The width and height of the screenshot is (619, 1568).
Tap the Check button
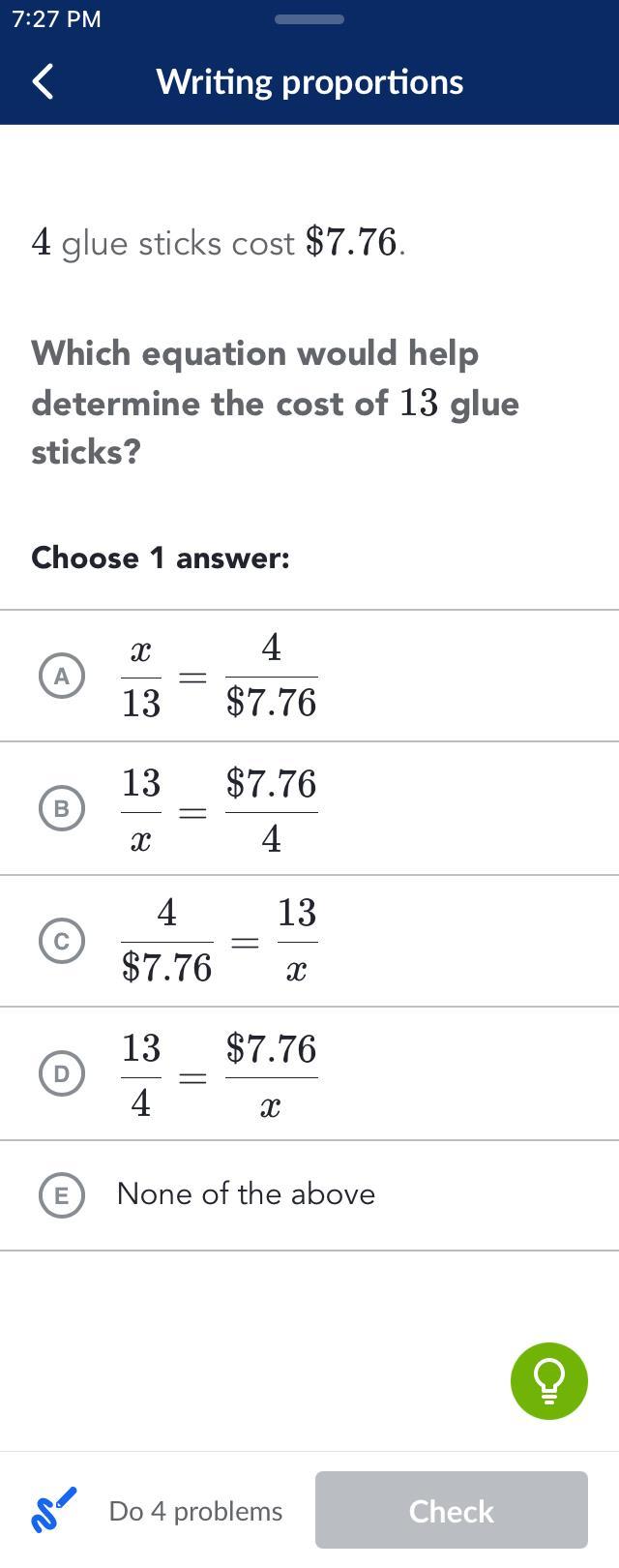[451, 1510]
